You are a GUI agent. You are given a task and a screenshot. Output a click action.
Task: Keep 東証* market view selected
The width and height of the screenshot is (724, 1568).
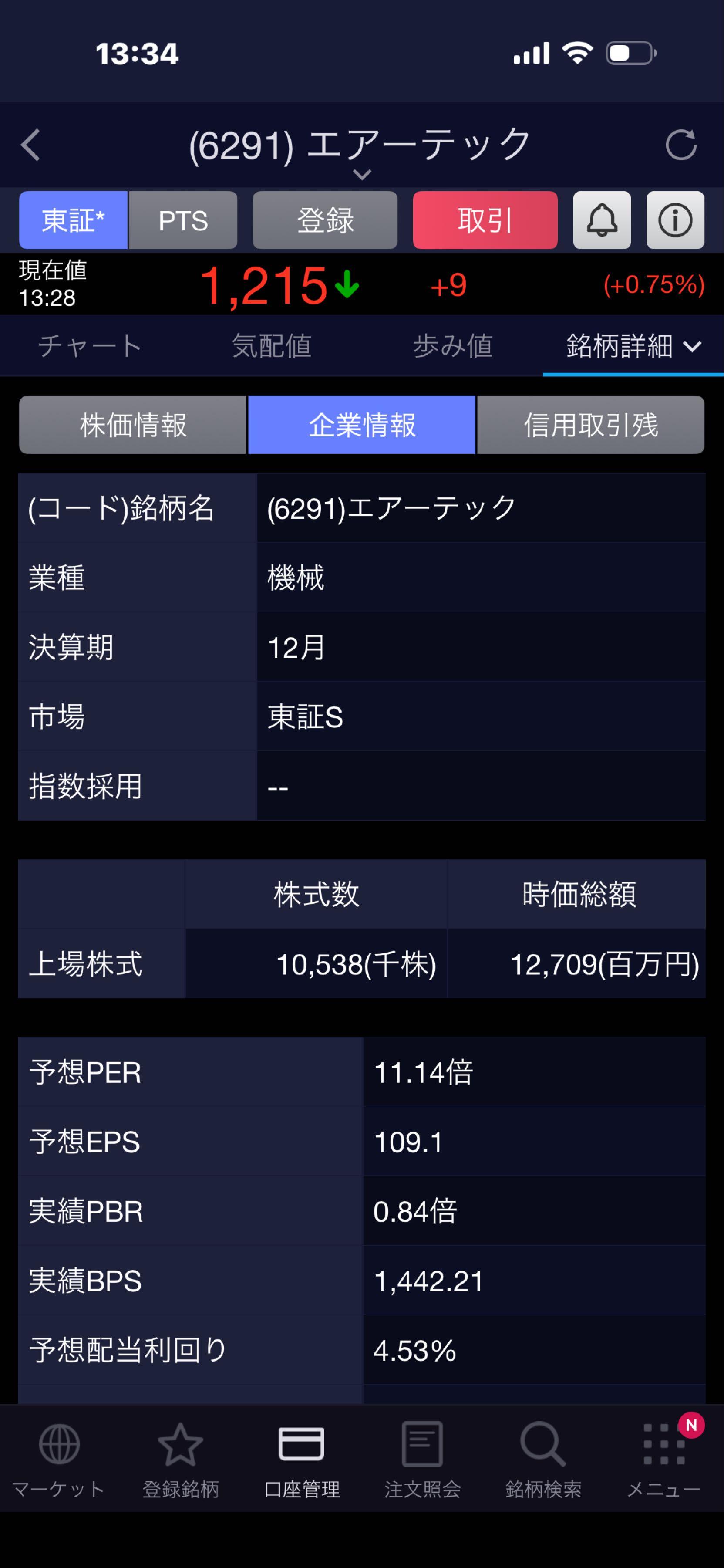pos(73,220)
